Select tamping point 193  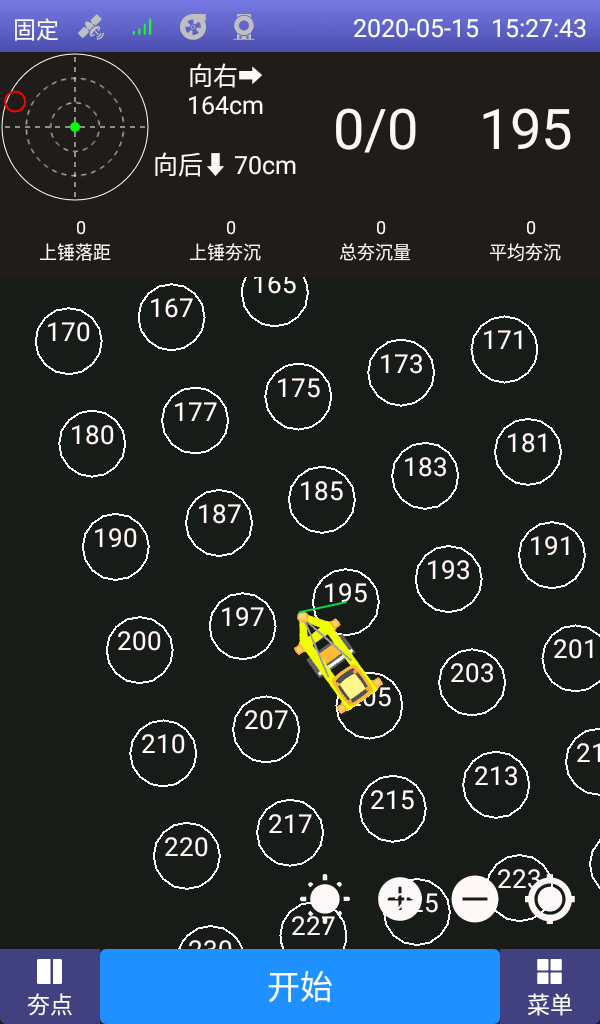(449, 579)
